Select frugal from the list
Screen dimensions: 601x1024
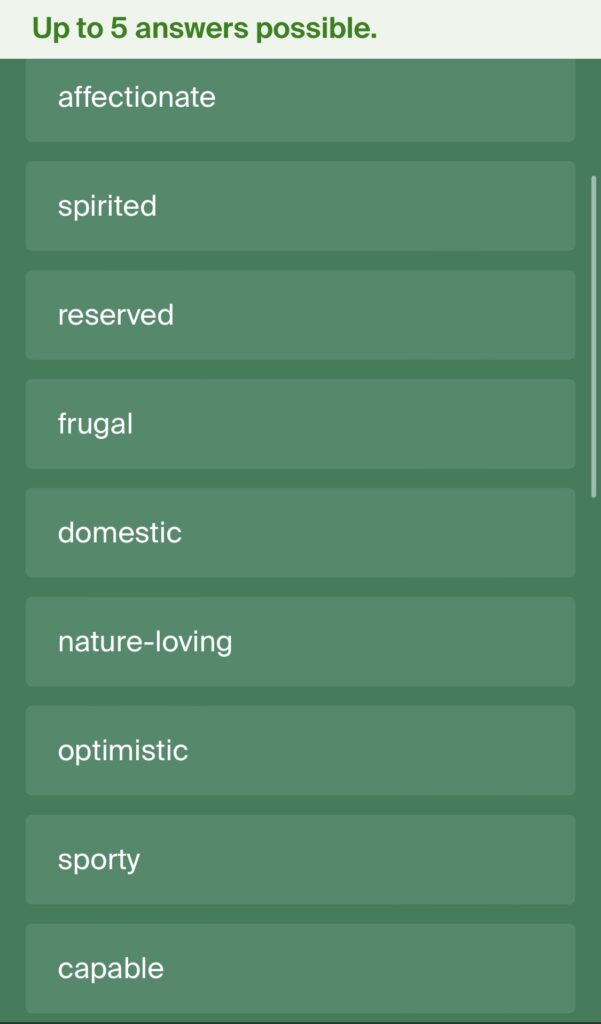click(300, 424)
